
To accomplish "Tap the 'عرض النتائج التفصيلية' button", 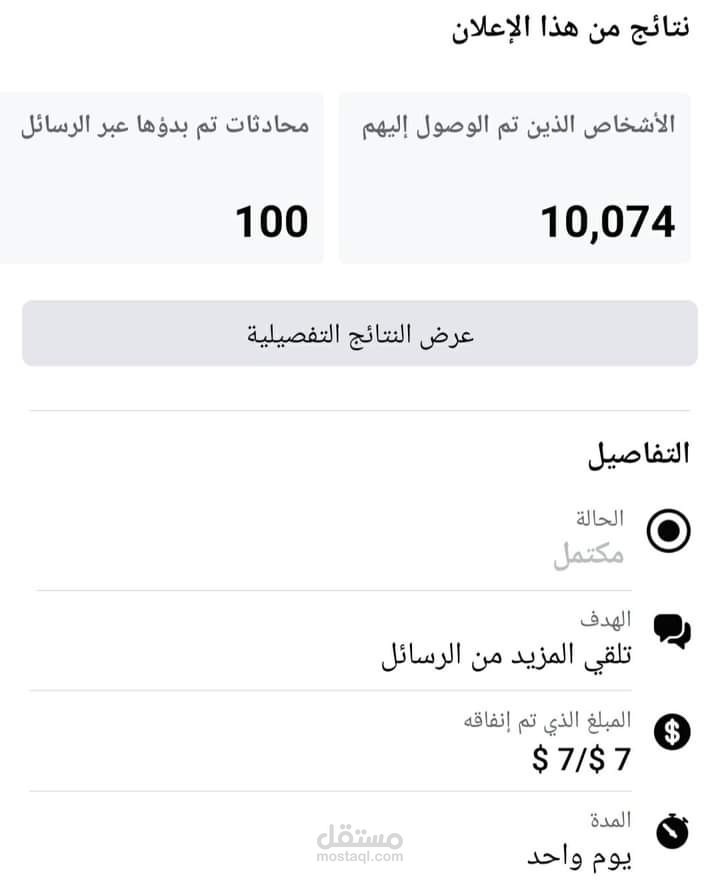I will [360, 334].
